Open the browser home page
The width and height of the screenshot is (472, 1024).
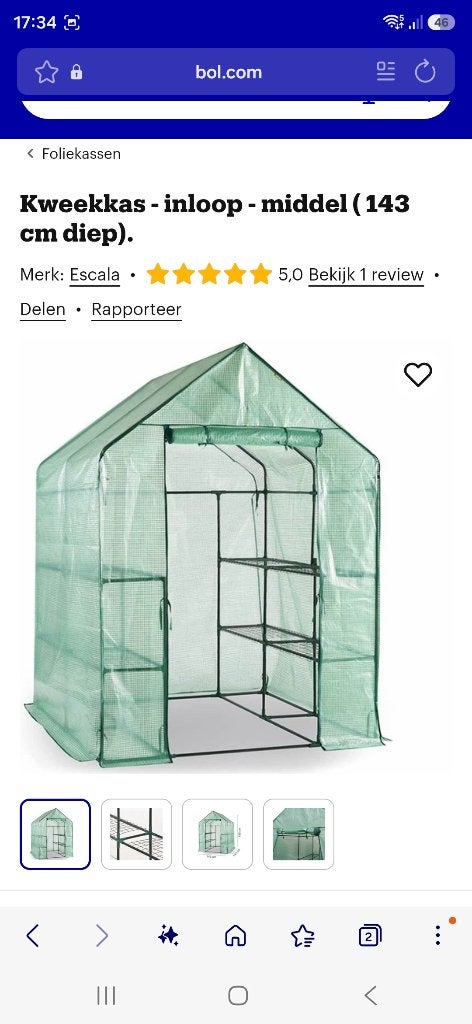point(236,936)
